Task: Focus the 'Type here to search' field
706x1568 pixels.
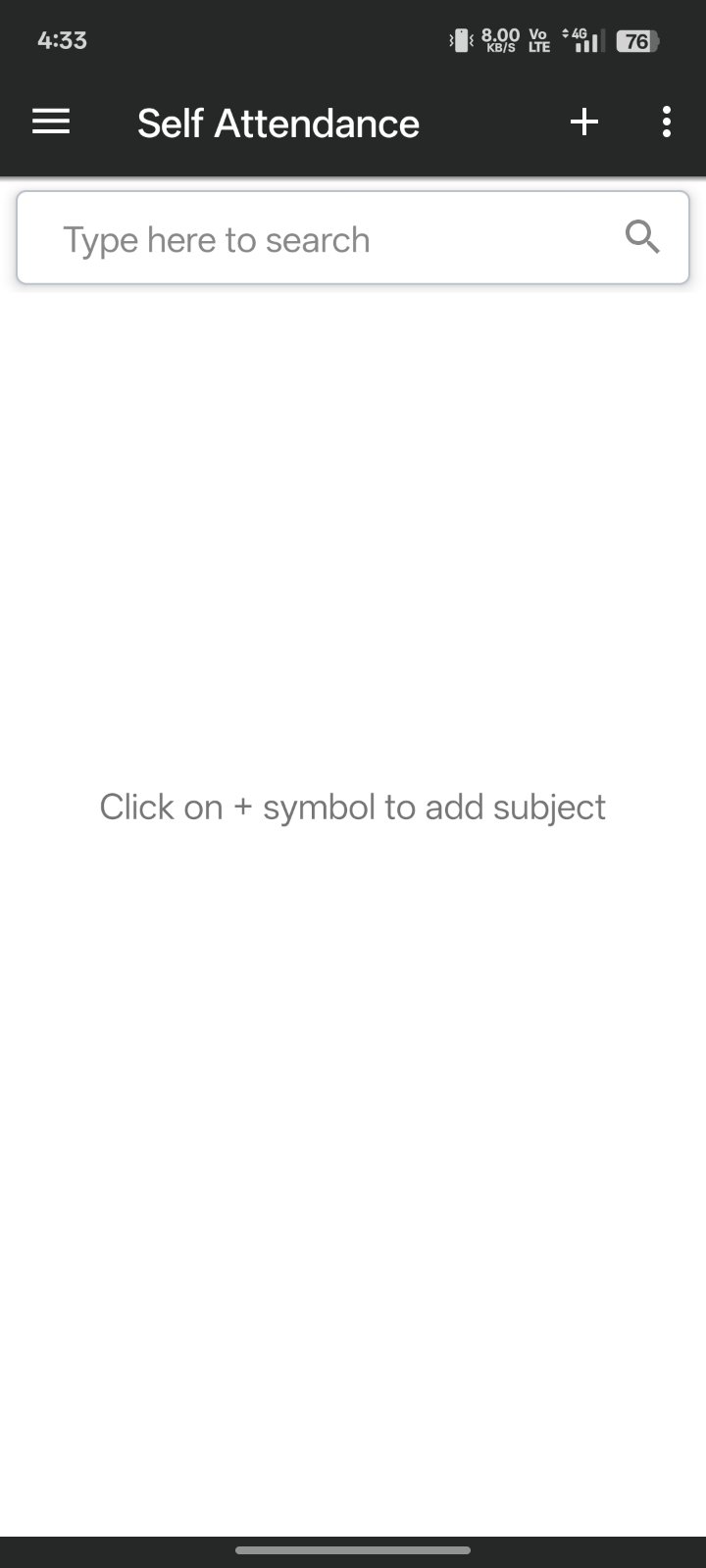Action: 314,239
